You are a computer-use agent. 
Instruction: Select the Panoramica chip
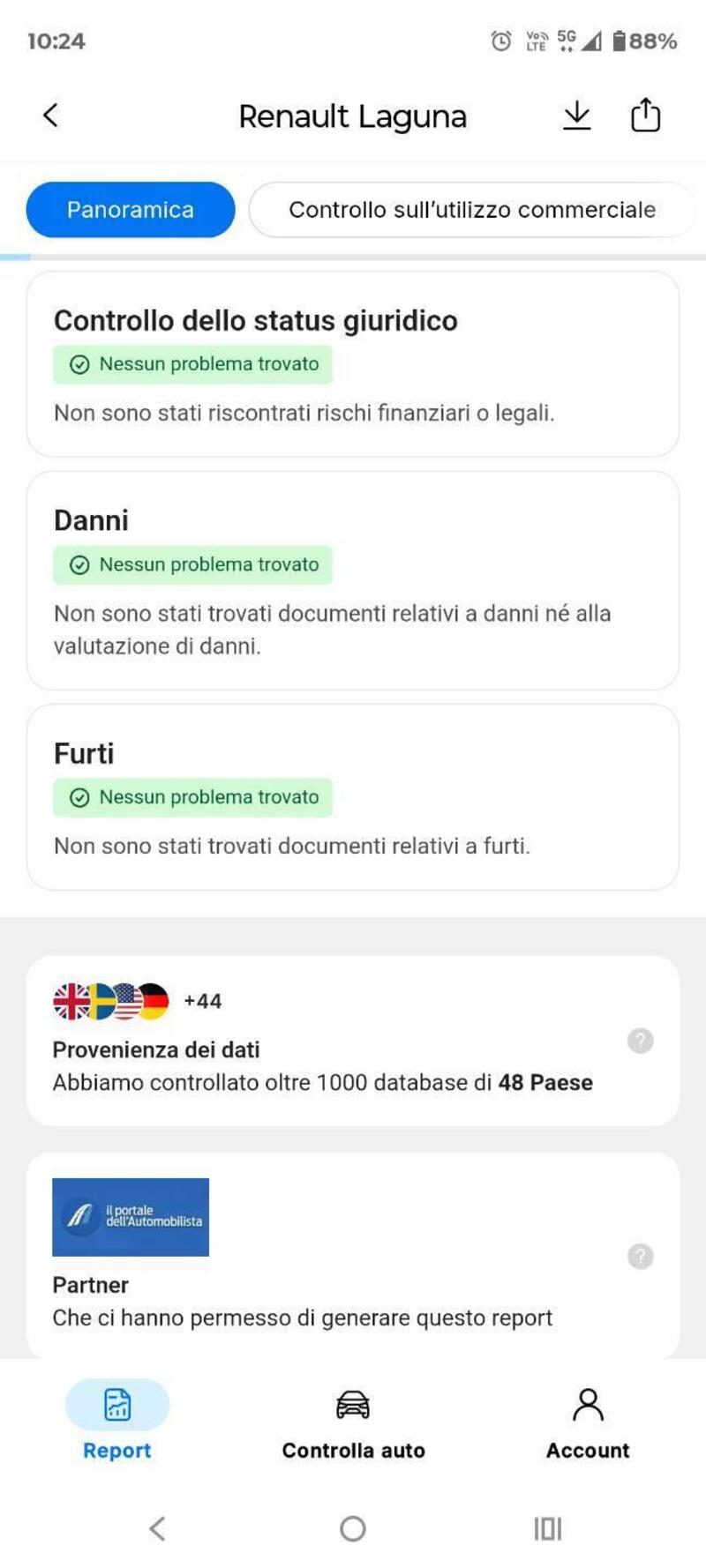point(130,209)
